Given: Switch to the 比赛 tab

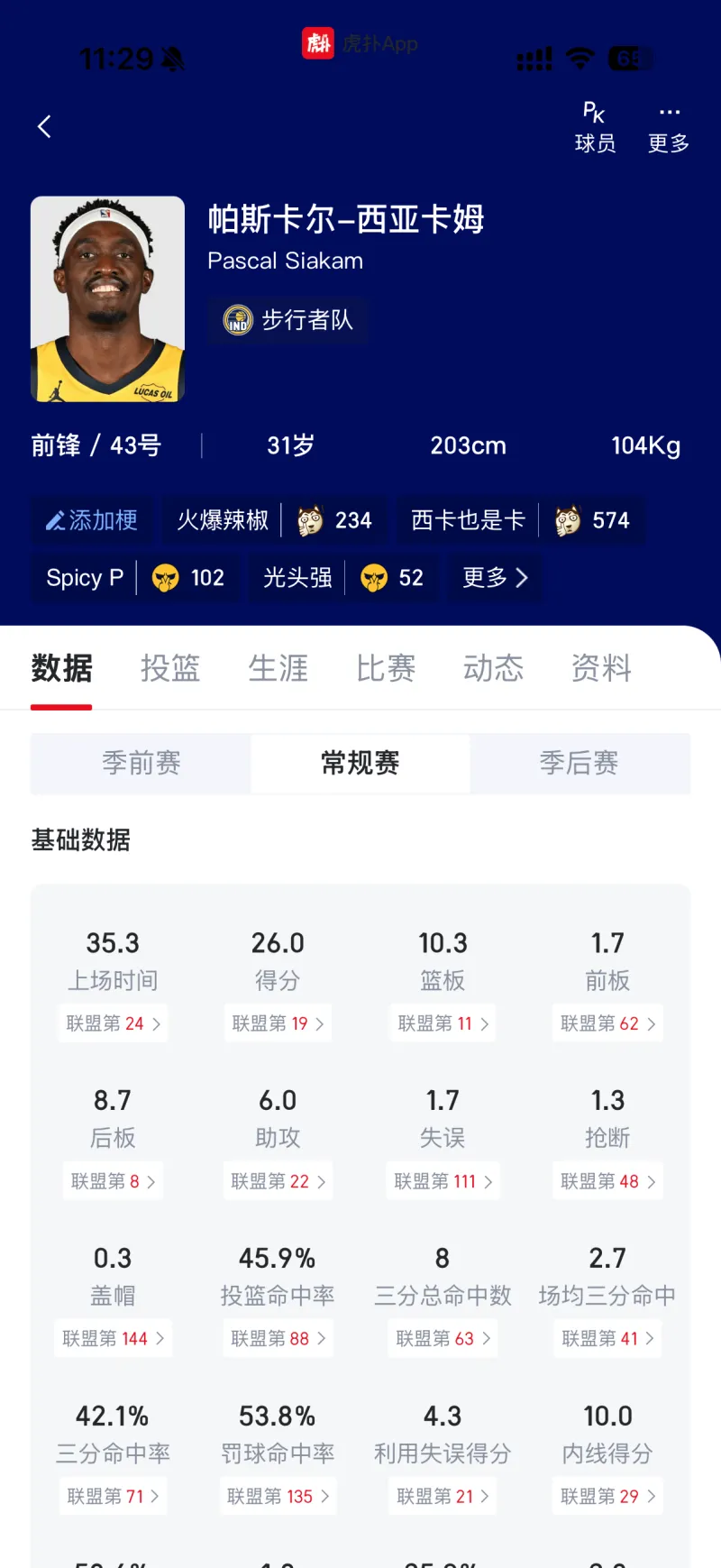Looking at the screenshot, I should point(386,668).
